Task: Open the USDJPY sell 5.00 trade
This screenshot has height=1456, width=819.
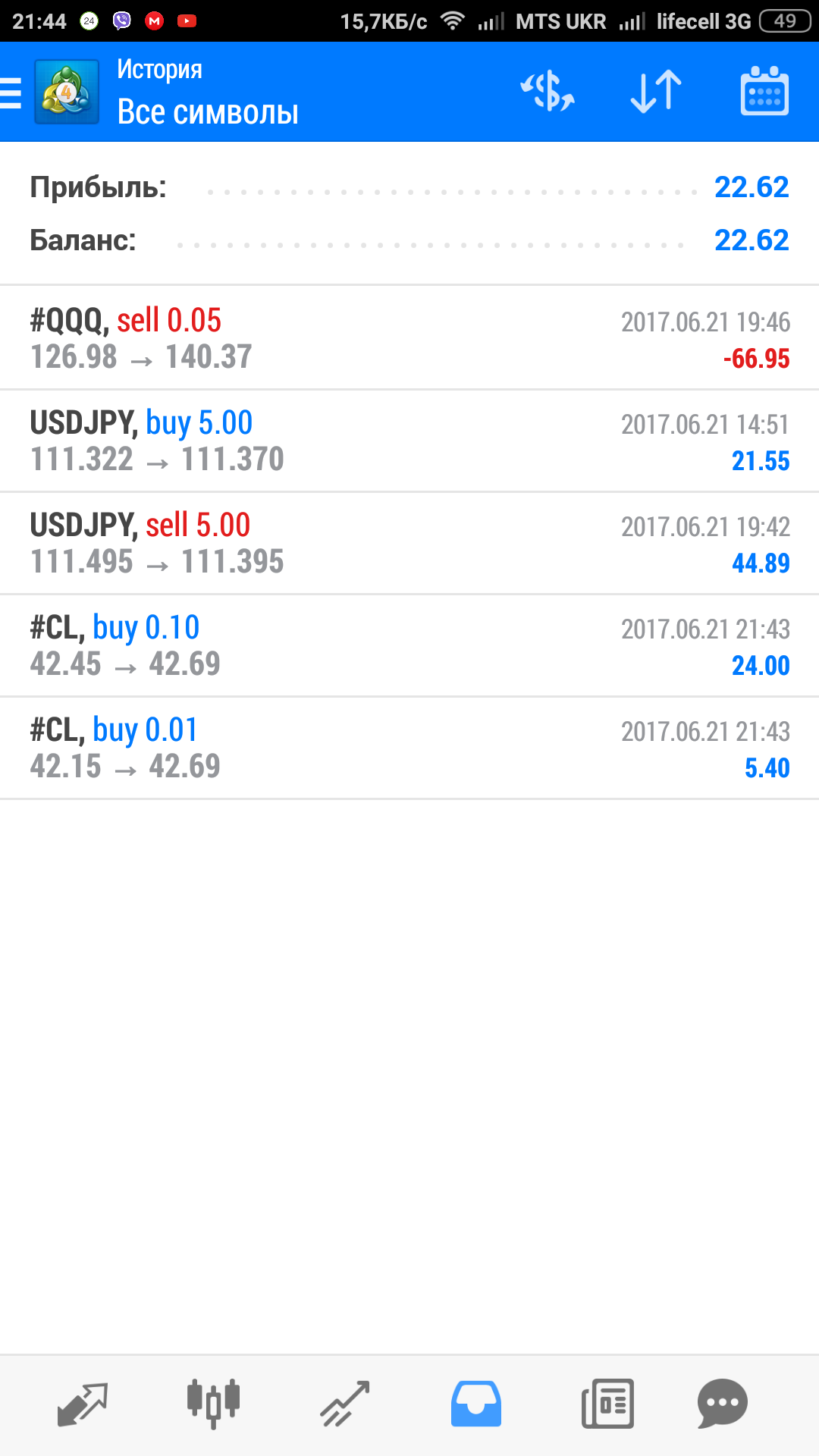Action: (409, 544)
